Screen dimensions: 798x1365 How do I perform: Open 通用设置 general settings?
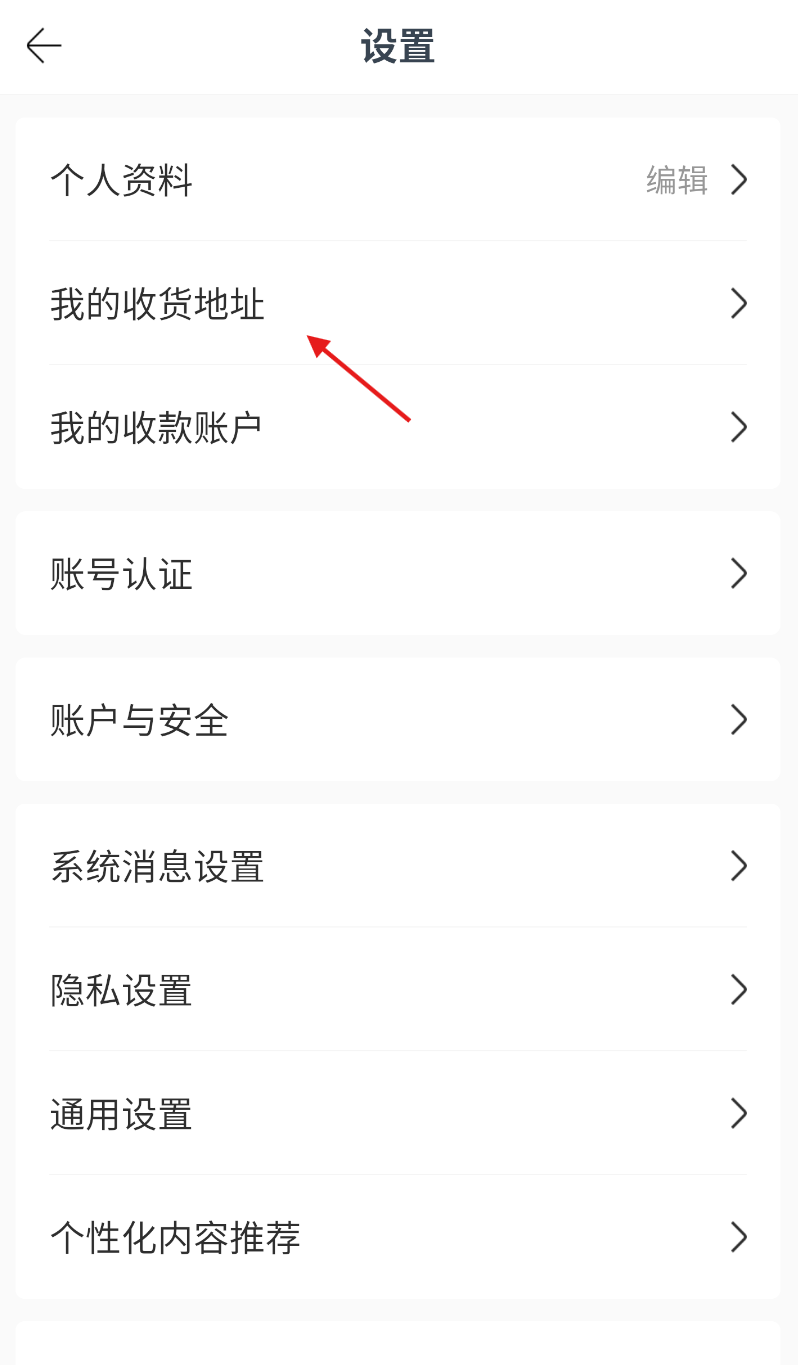[398, 1114]
